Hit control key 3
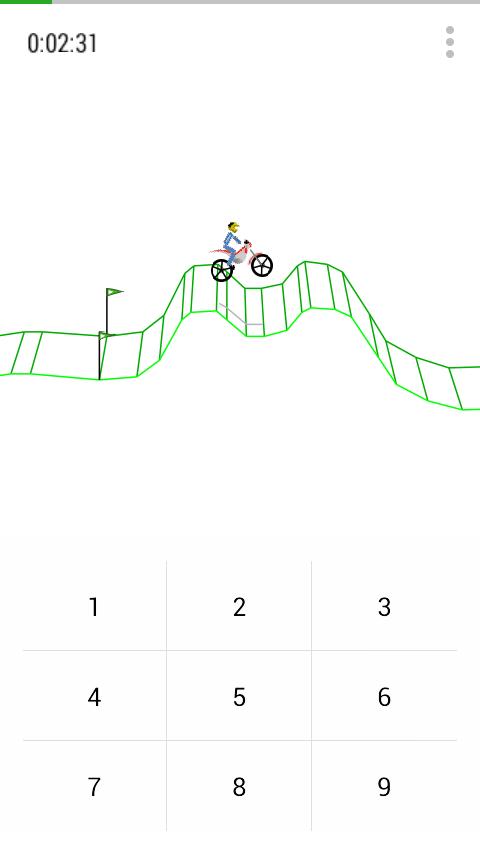The width and height of the screenshot is (480, 854). click(x=384, y=606)
